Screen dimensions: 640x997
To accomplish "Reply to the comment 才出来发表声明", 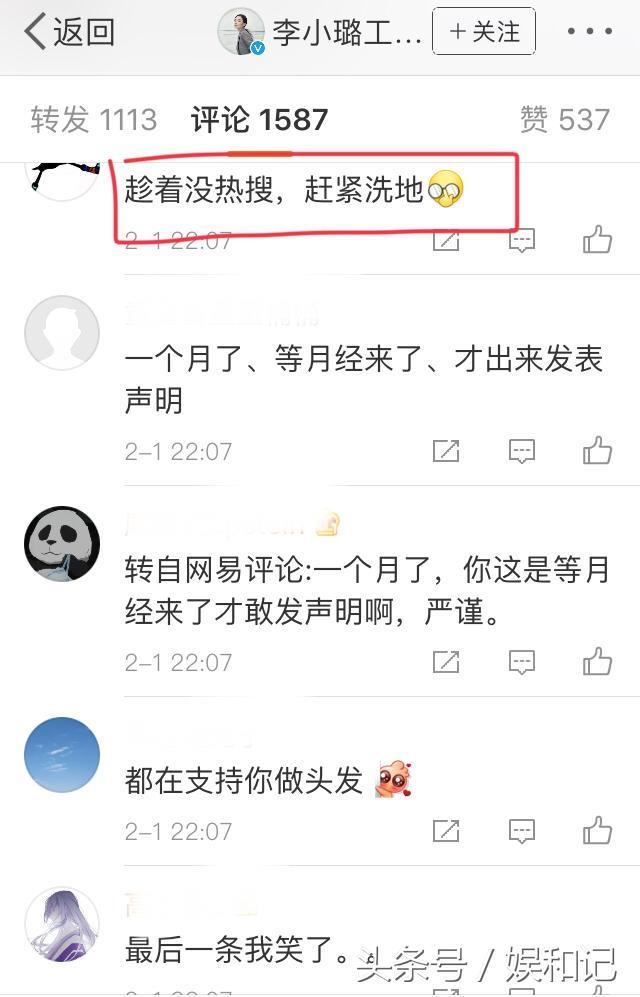I will tap(522, 451).
